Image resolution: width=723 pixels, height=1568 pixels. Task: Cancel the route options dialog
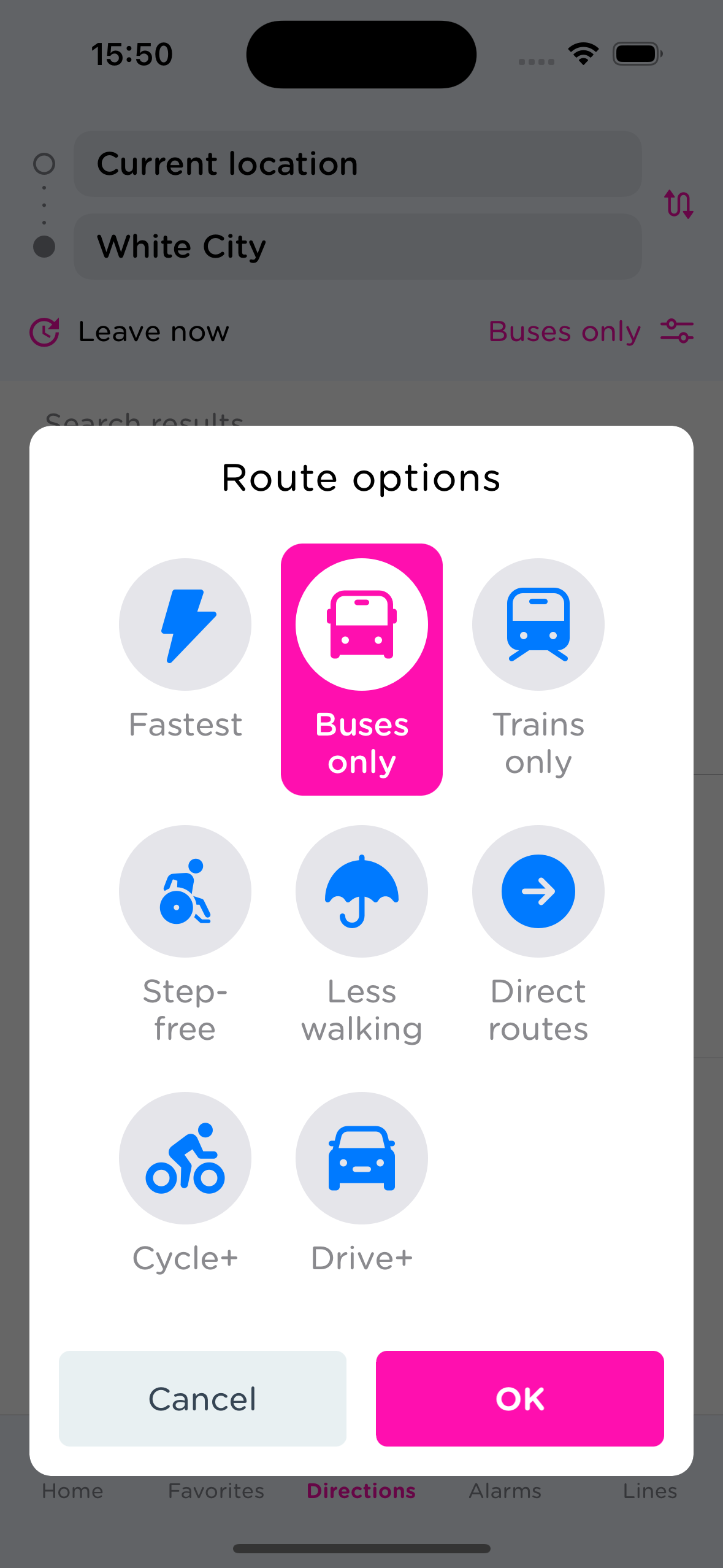point(202,1398)
